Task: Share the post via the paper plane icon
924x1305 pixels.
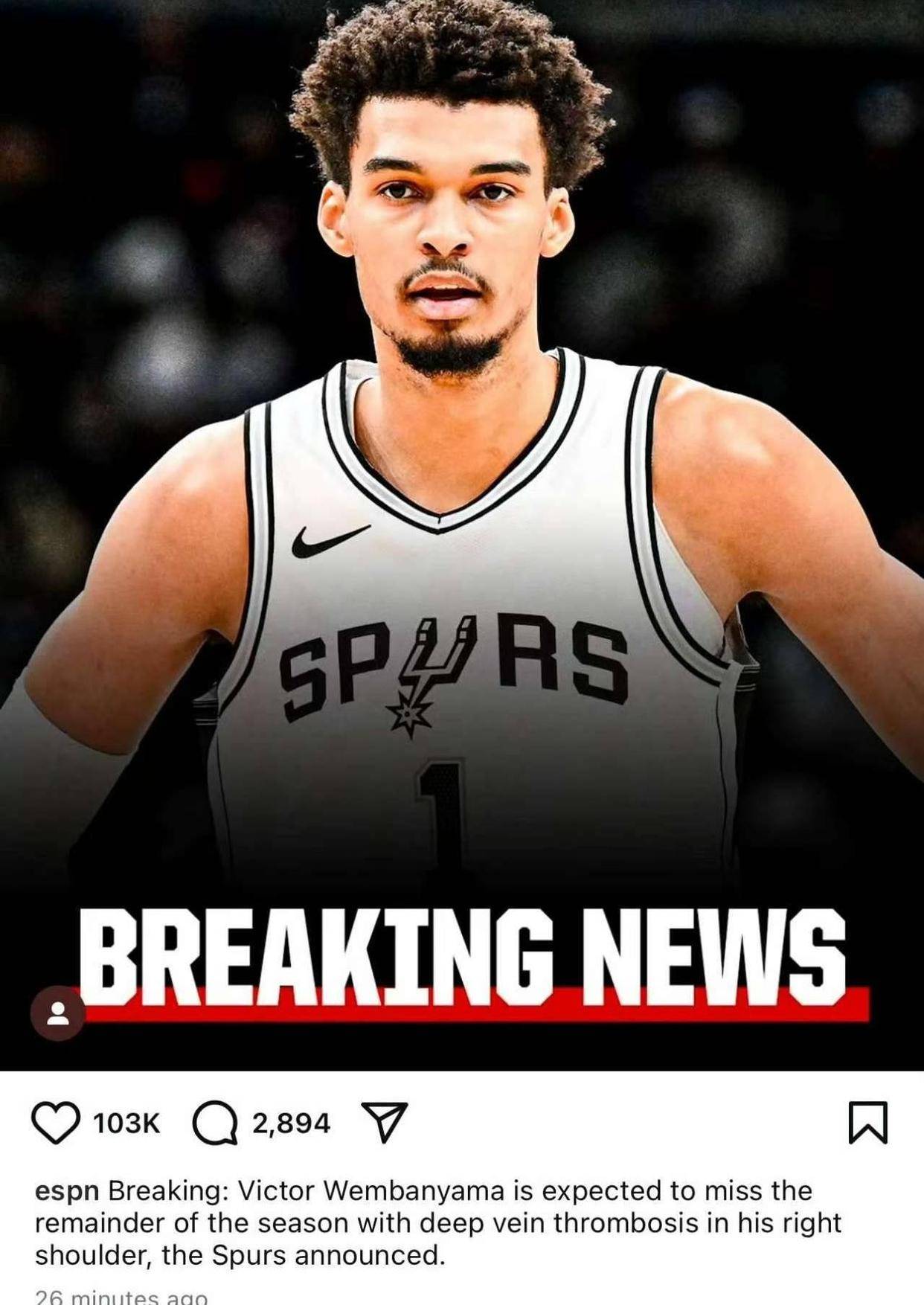Action: coord(384,1121)
